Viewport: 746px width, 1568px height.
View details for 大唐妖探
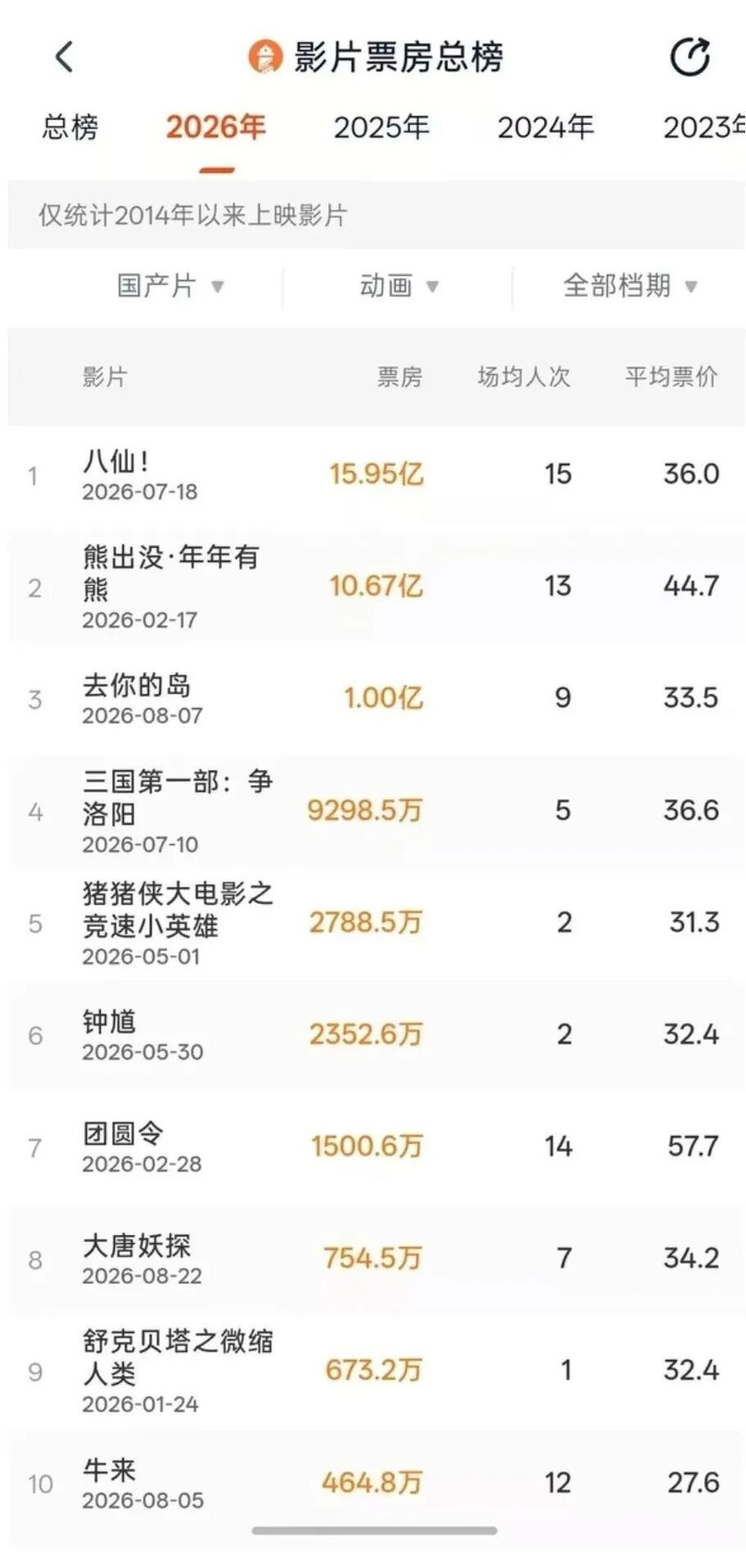(x=377, y=1258)
